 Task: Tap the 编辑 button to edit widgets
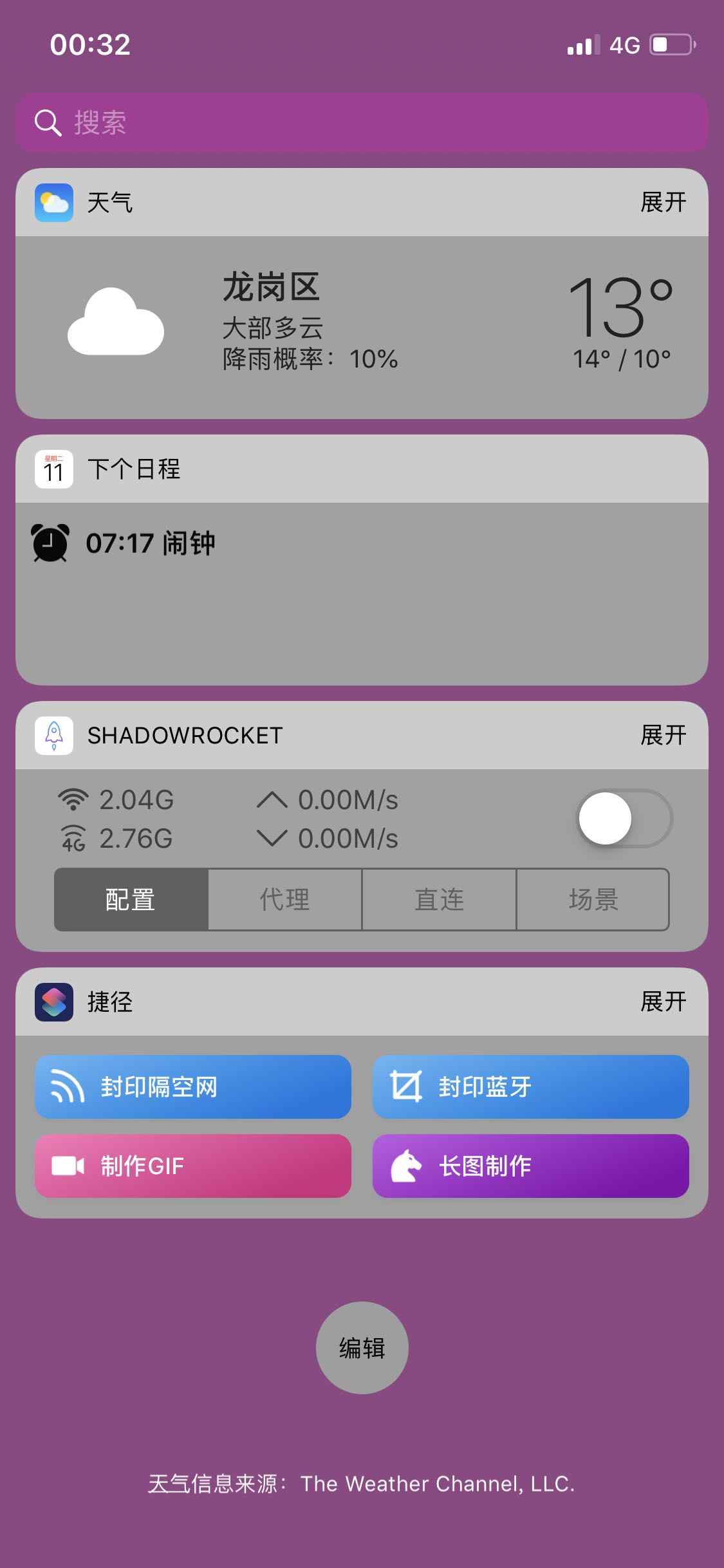(362, 1348)
